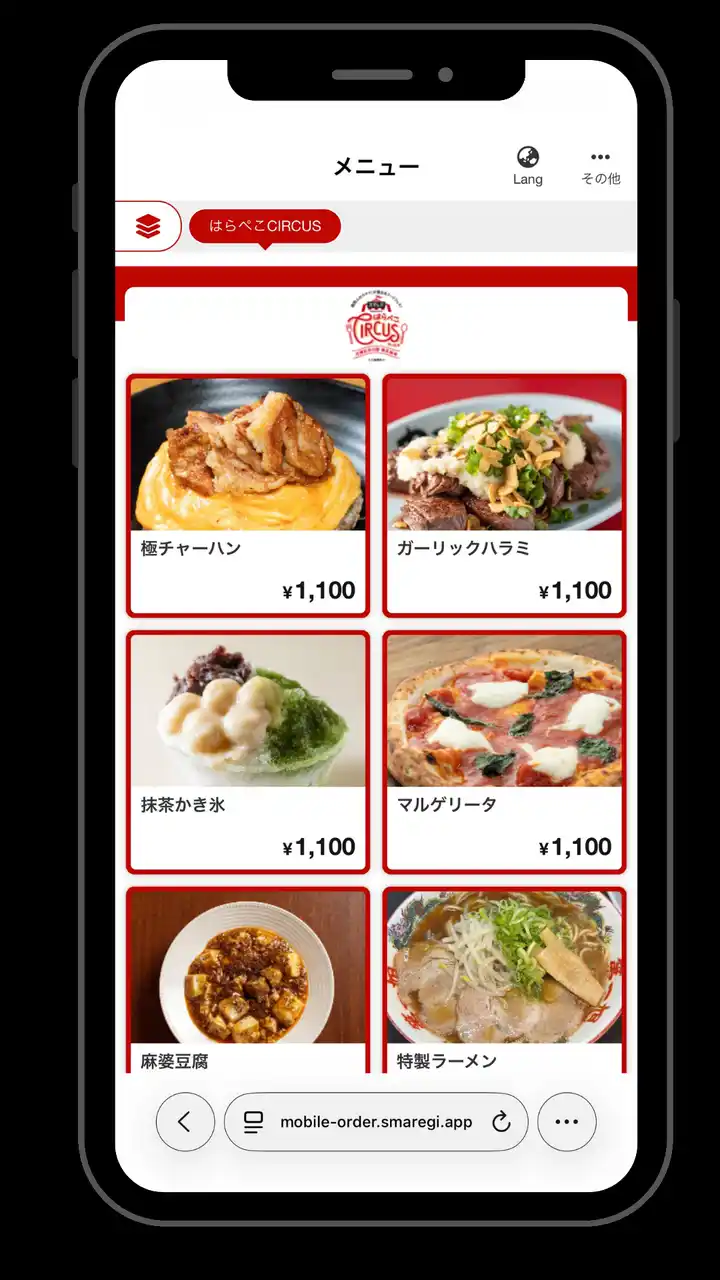The width and height of the screenshot is (720, 1280).
Task: Select the 麻婆豆腐 dish card
Action: coord(248,980)
